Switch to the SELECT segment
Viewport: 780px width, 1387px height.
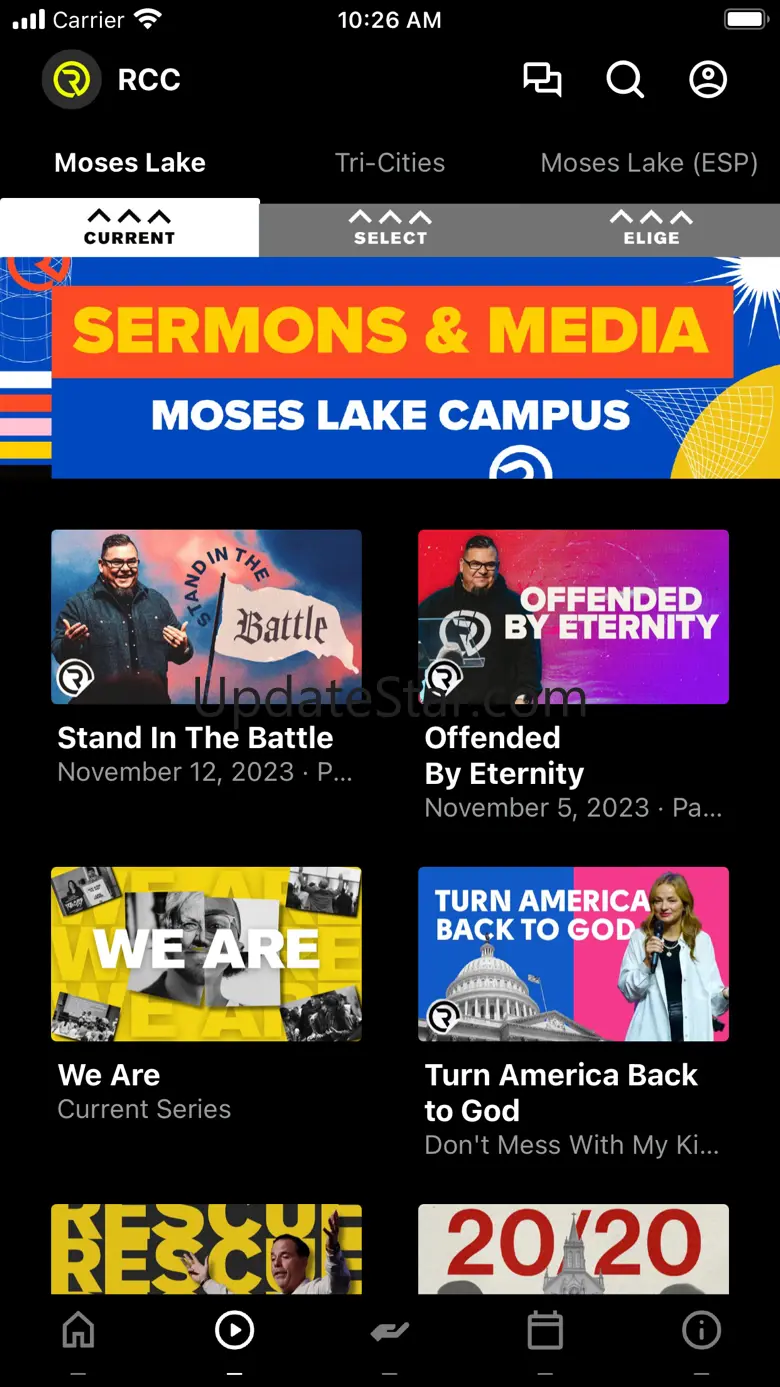coord(390,228)
